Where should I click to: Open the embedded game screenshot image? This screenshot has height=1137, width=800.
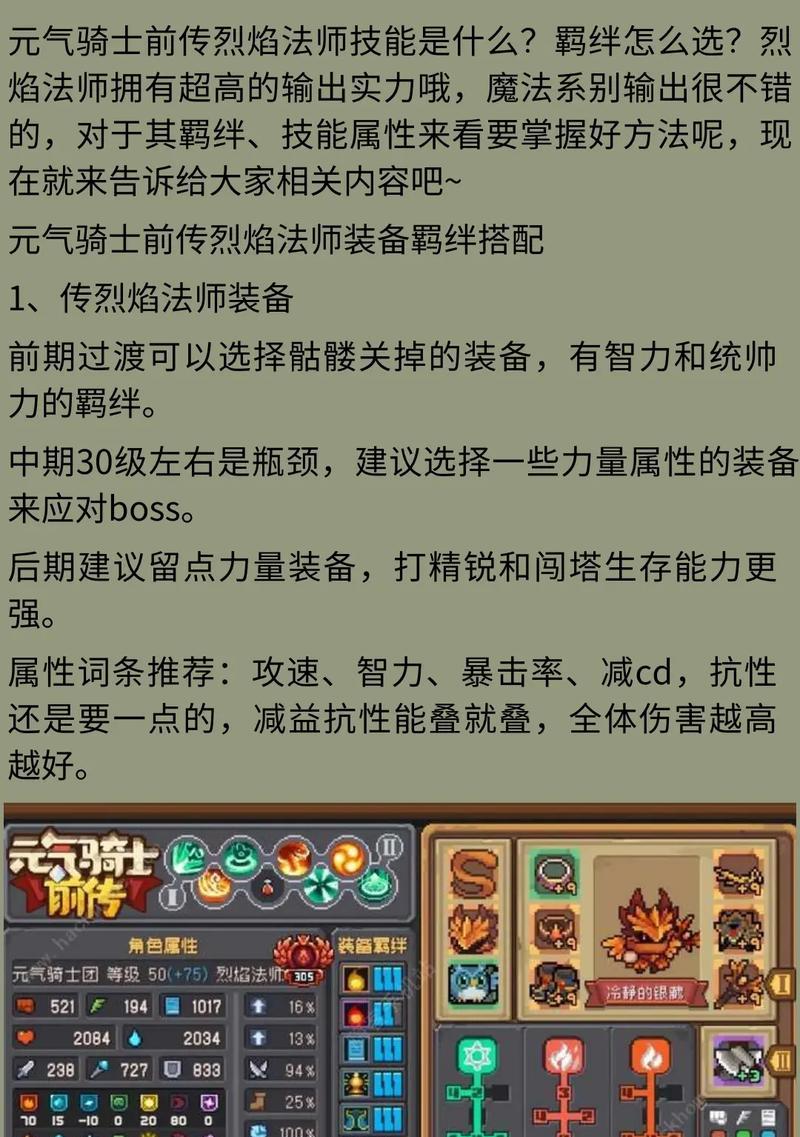click(x=400, y=970)
